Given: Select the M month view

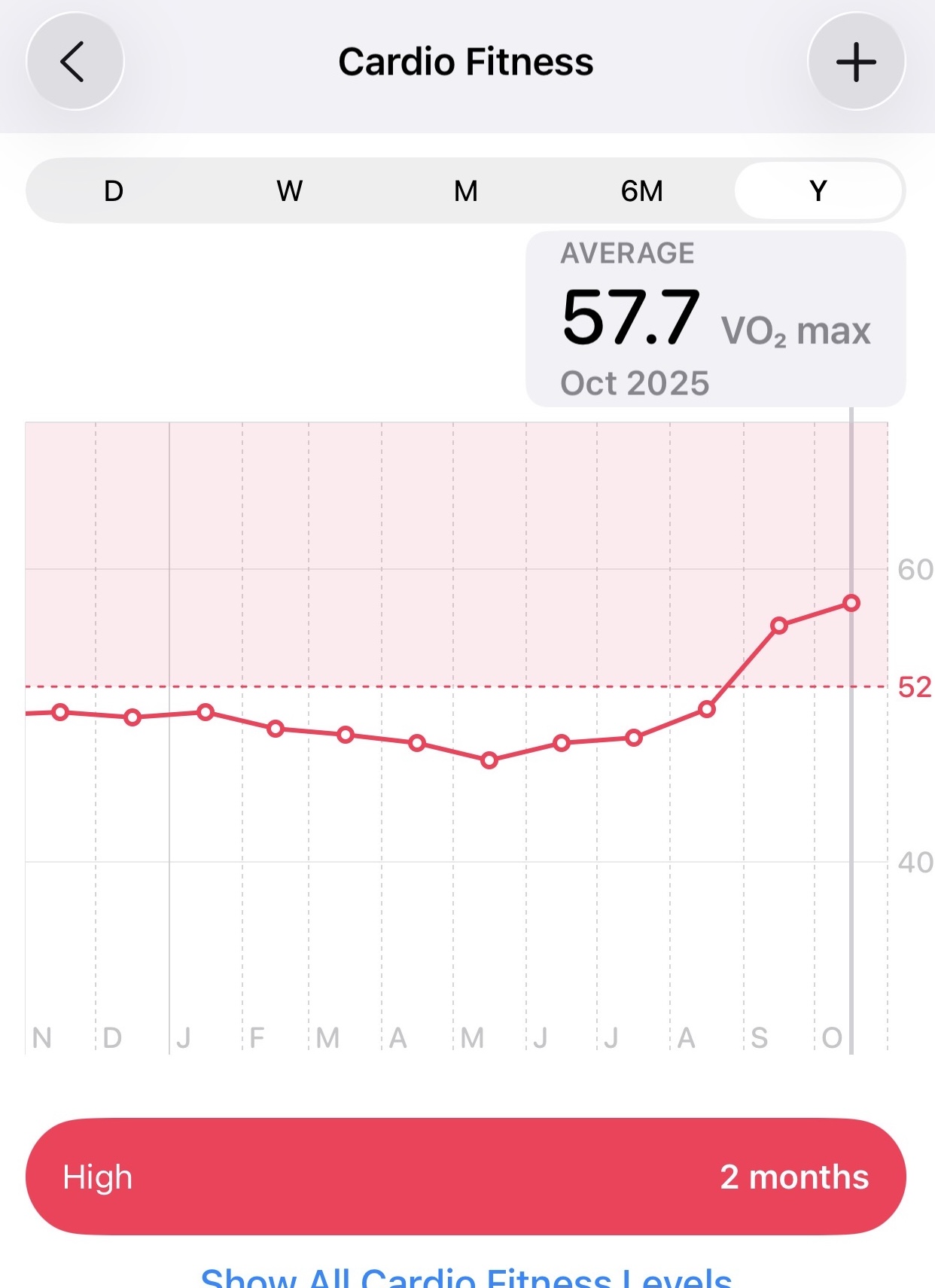Looking at the screenshot, I should [466, 191].
